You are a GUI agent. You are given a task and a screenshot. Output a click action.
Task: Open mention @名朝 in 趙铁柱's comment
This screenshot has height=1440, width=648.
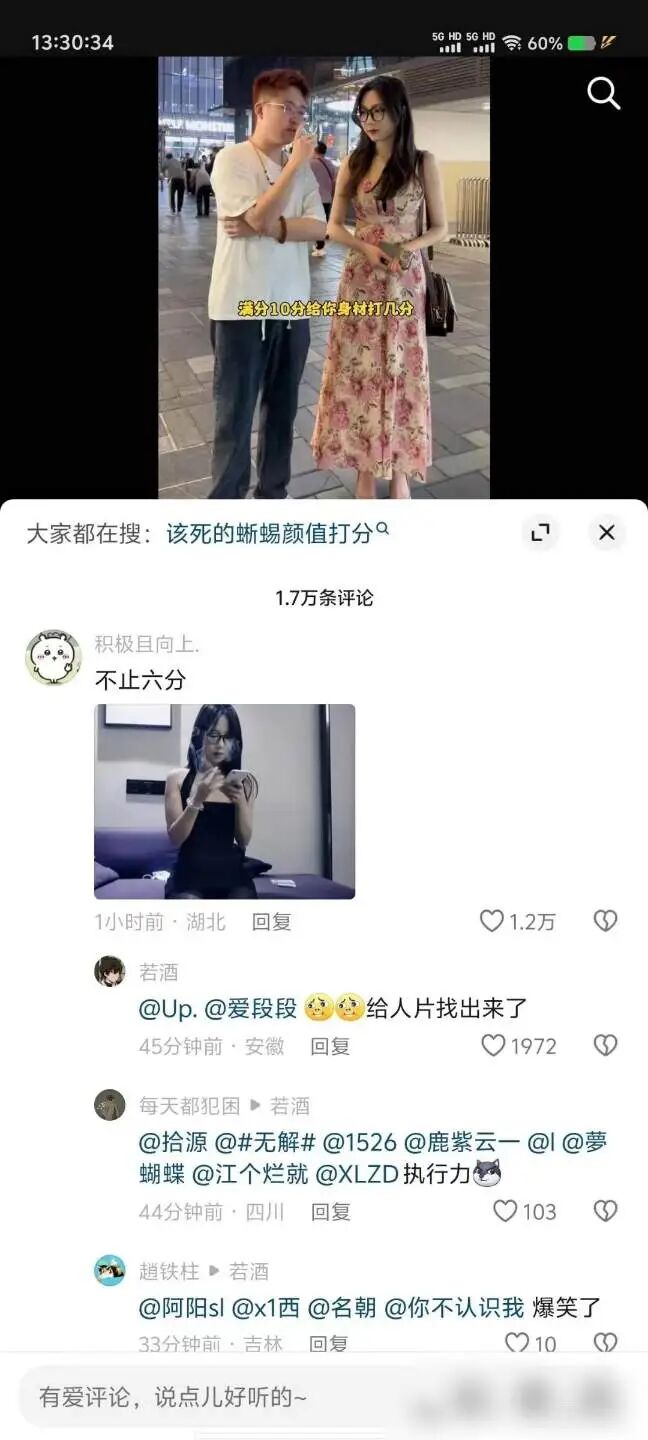pyautogui.click(x=342, y=1307)
